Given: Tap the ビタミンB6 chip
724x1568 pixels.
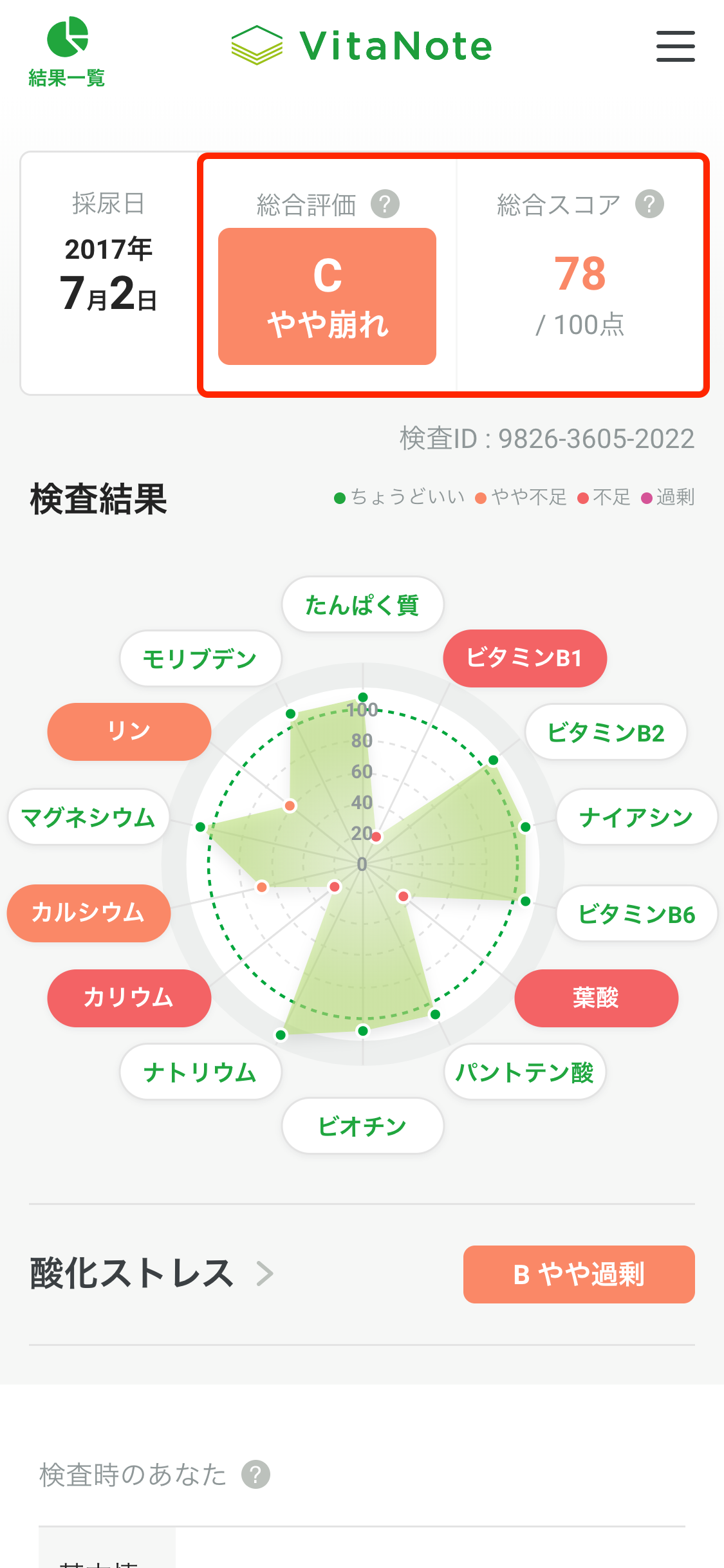Looking at the screenshot, I should pyautogui.click(x=636, y=913).
